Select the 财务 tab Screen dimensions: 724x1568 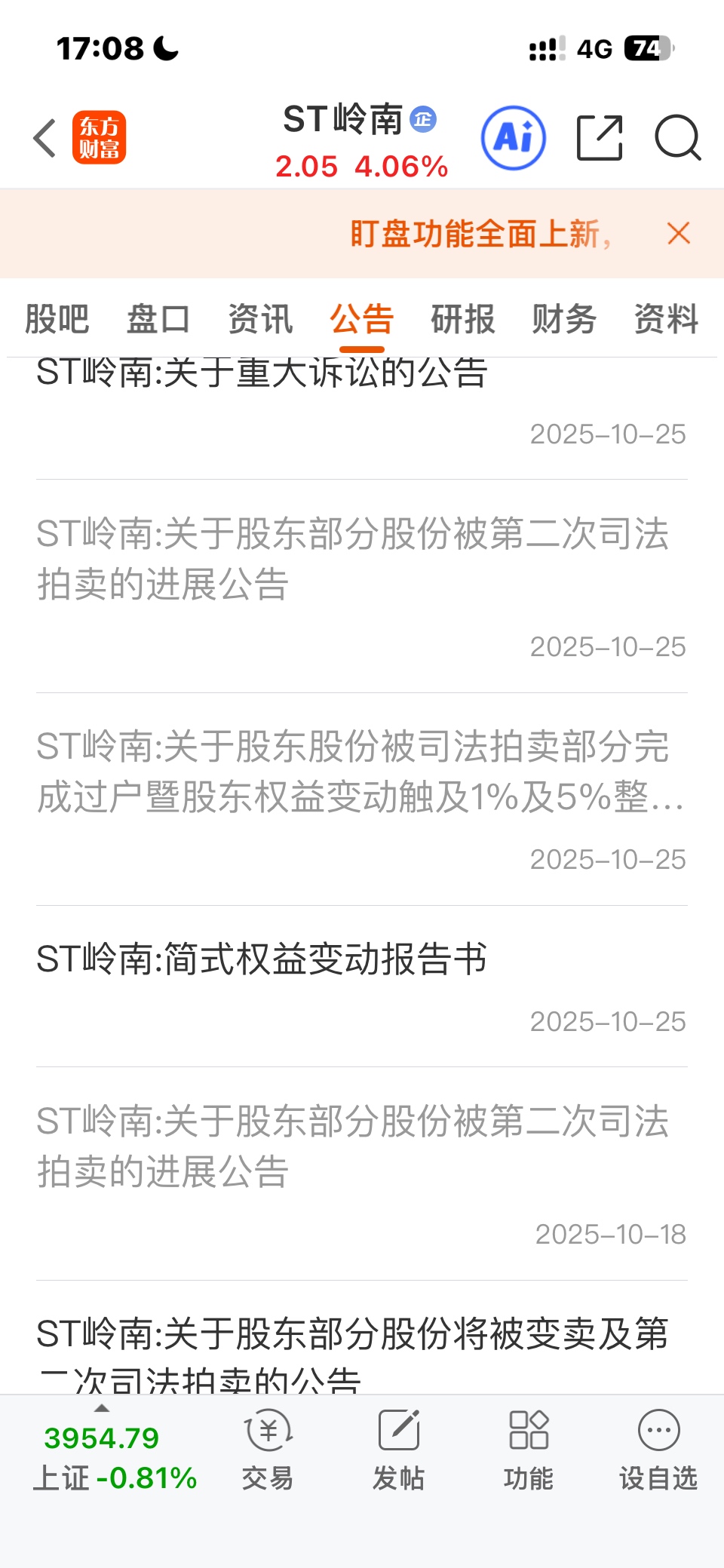[x=564, y=318]
